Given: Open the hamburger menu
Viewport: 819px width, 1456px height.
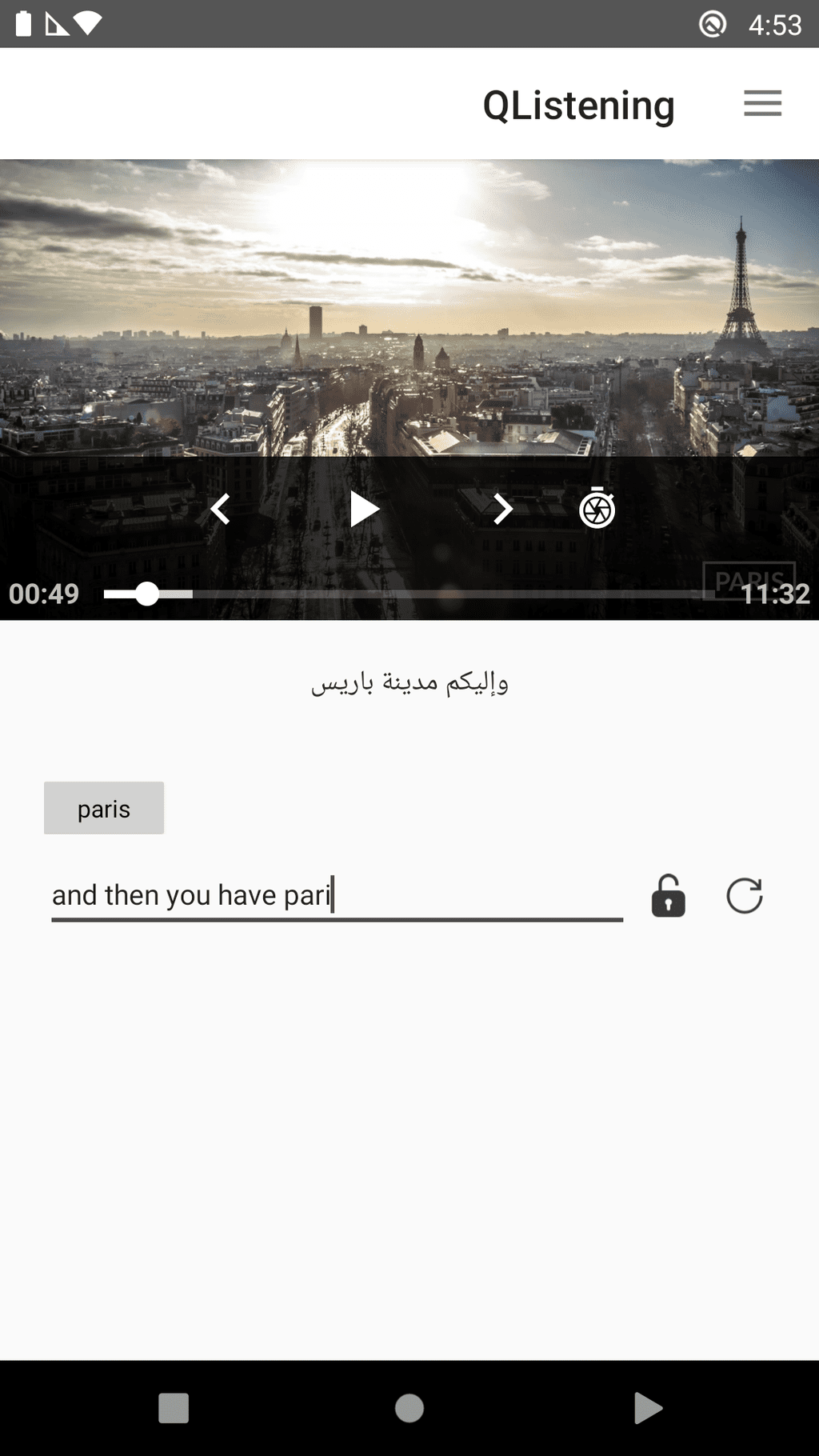Looking at the screenshot, I should [x=762, y=104].
